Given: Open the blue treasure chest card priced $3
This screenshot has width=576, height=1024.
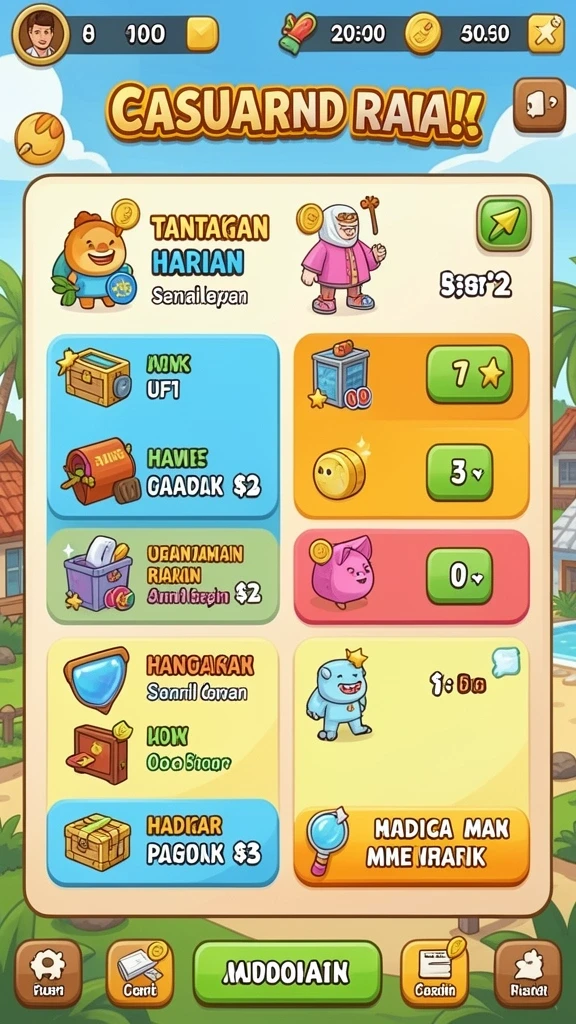Looking at the screenshot, I should tap(163, 842).
